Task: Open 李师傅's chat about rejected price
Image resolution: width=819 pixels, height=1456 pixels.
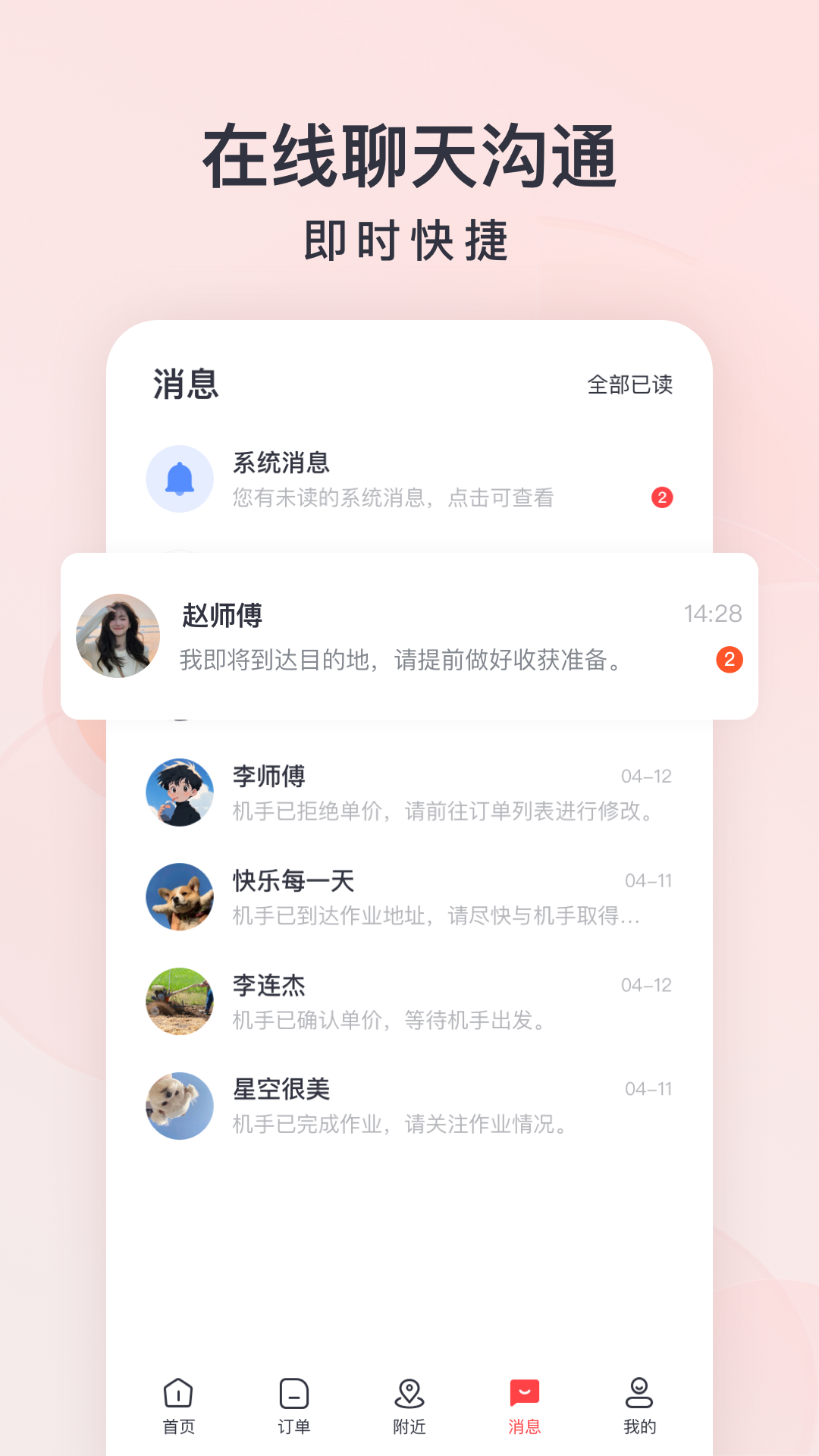Action: pos(409,792)
